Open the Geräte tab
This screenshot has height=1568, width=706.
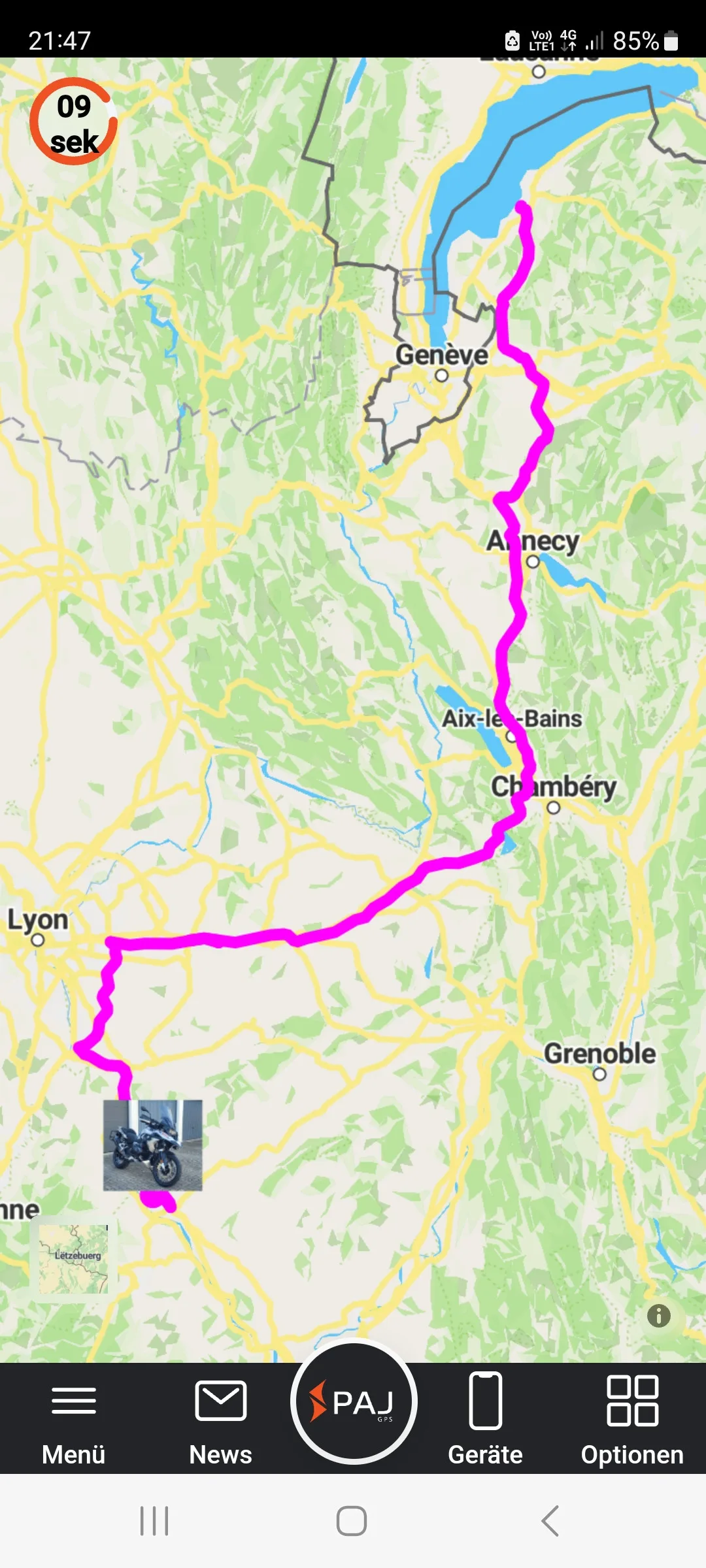pos(485,1419)
